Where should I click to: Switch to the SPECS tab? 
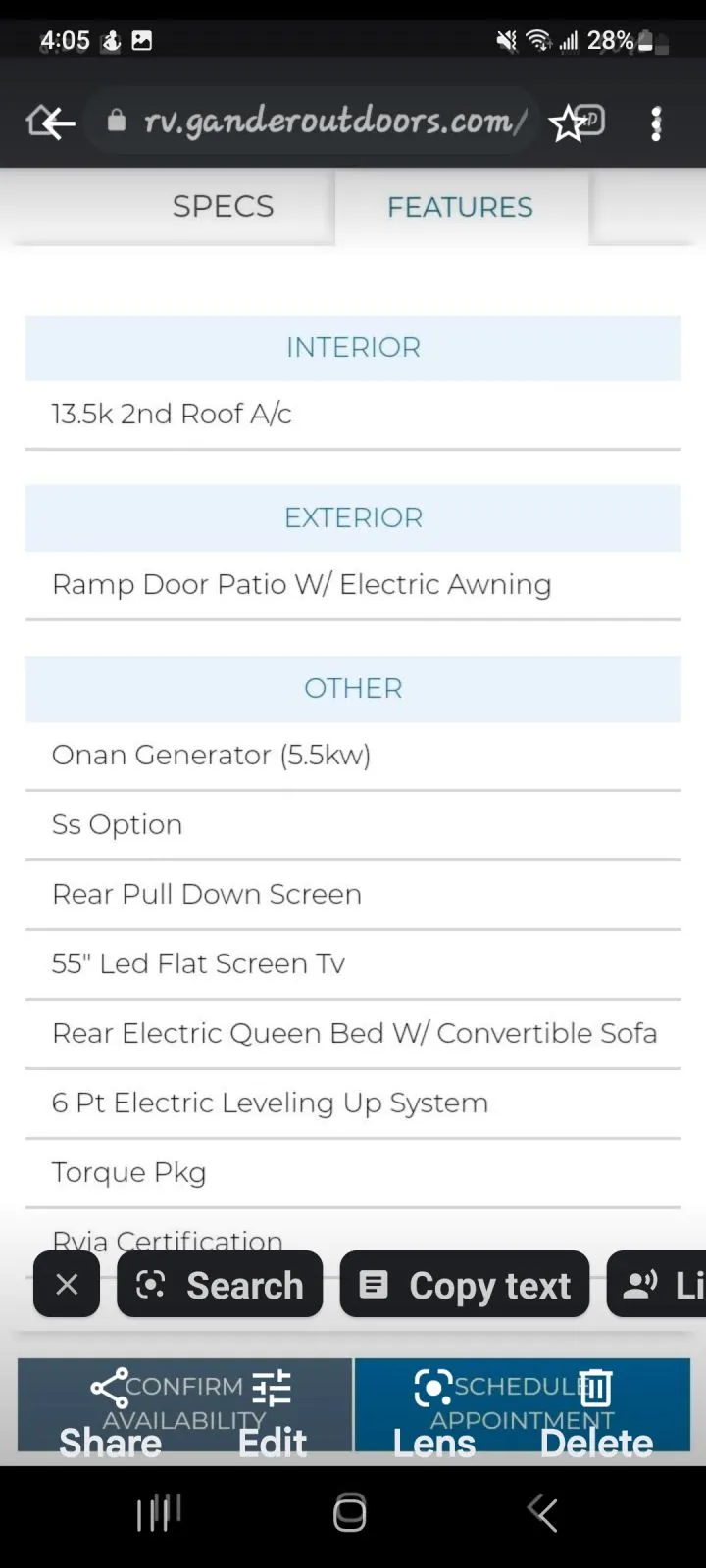point(223,206)
